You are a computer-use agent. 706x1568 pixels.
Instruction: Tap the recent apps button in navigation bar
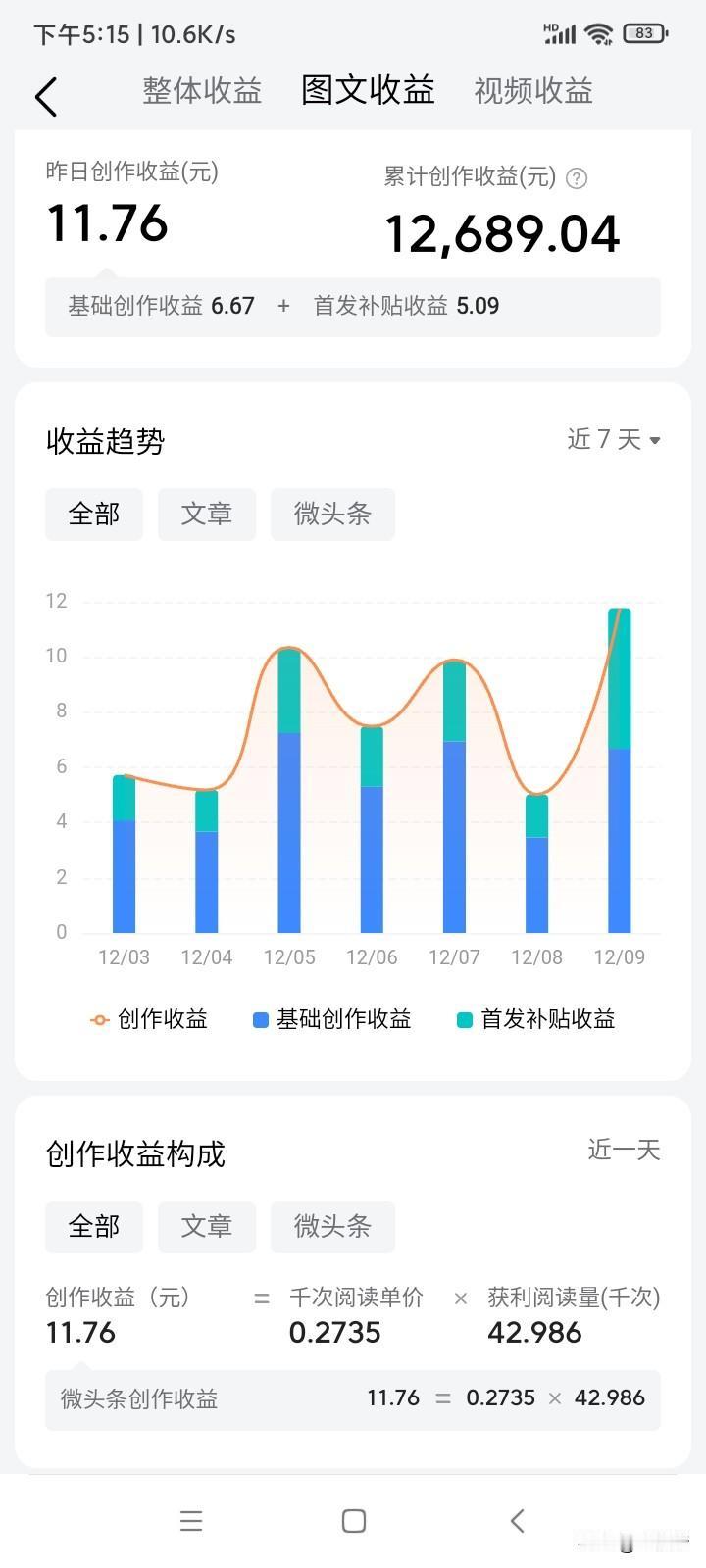191,1521
